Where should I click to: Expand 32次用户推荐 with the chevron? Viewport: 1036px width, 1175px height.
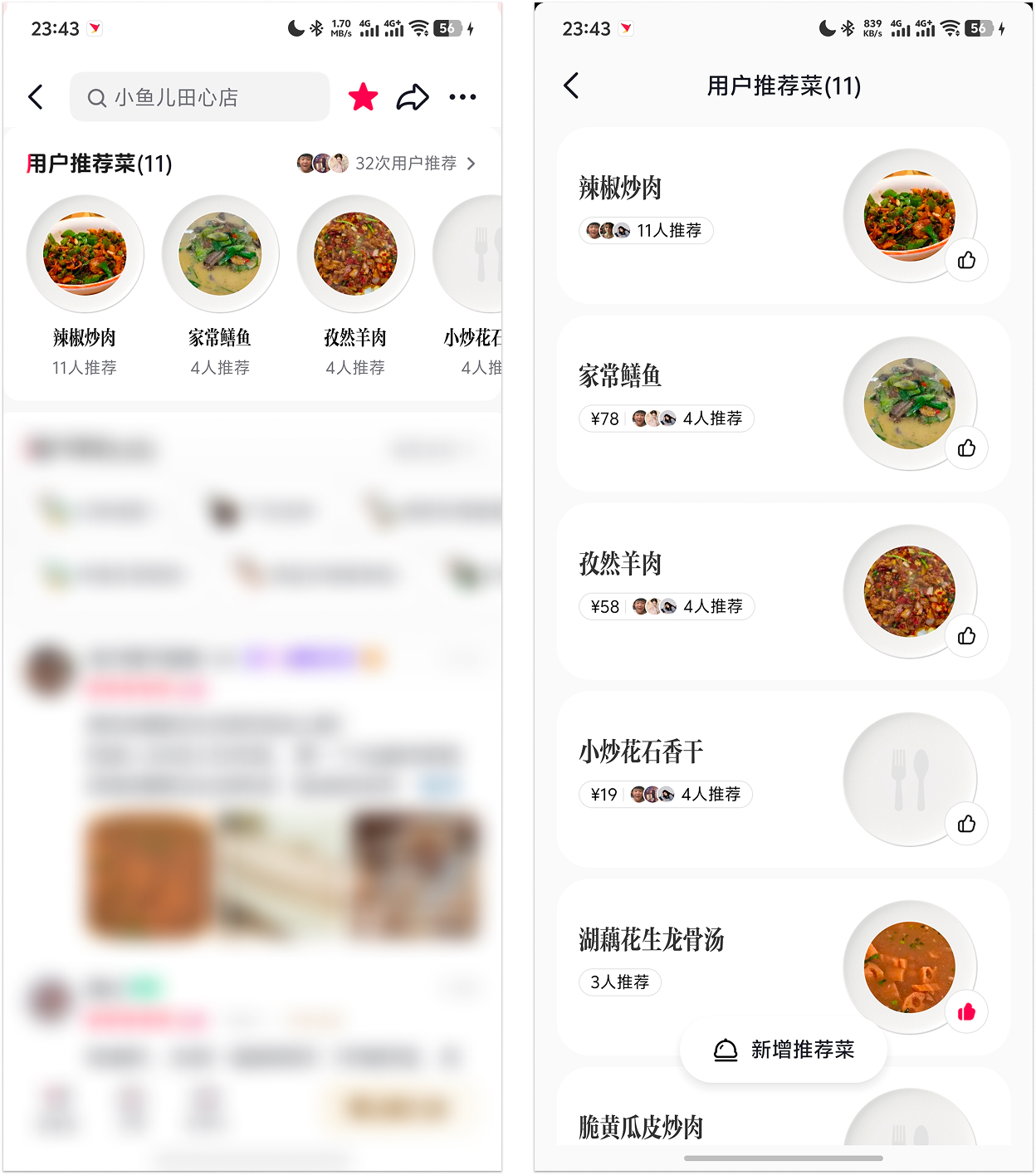[x=472, y=164]
